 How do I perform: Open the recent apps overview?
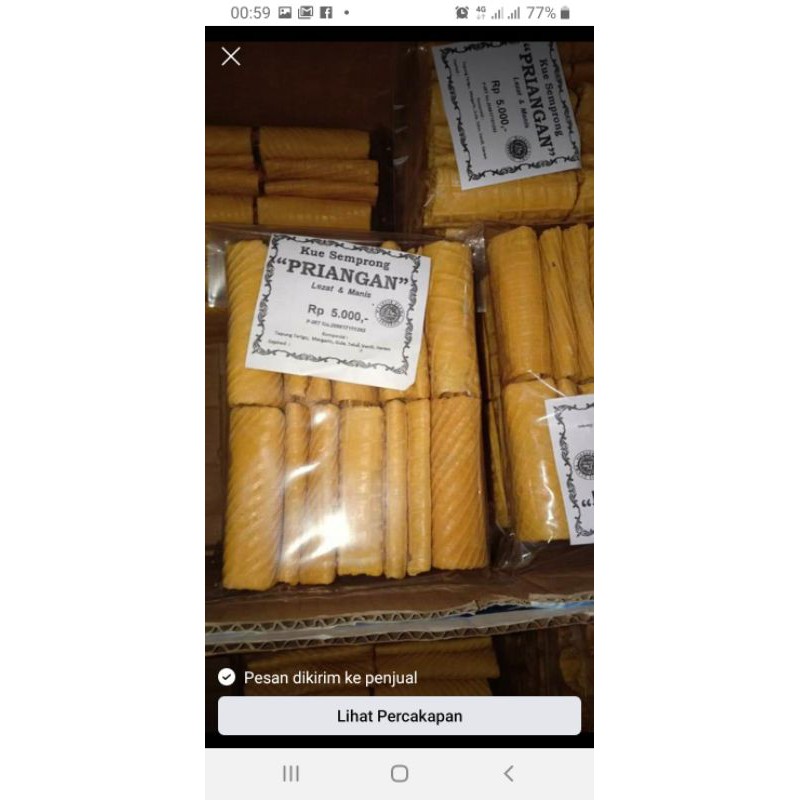click(x=291, y=773)
